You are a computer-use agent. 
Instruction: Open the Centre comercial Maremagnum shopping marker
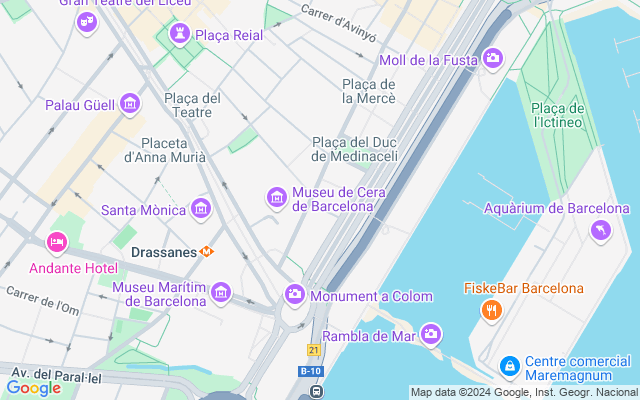tap(509, 368)
